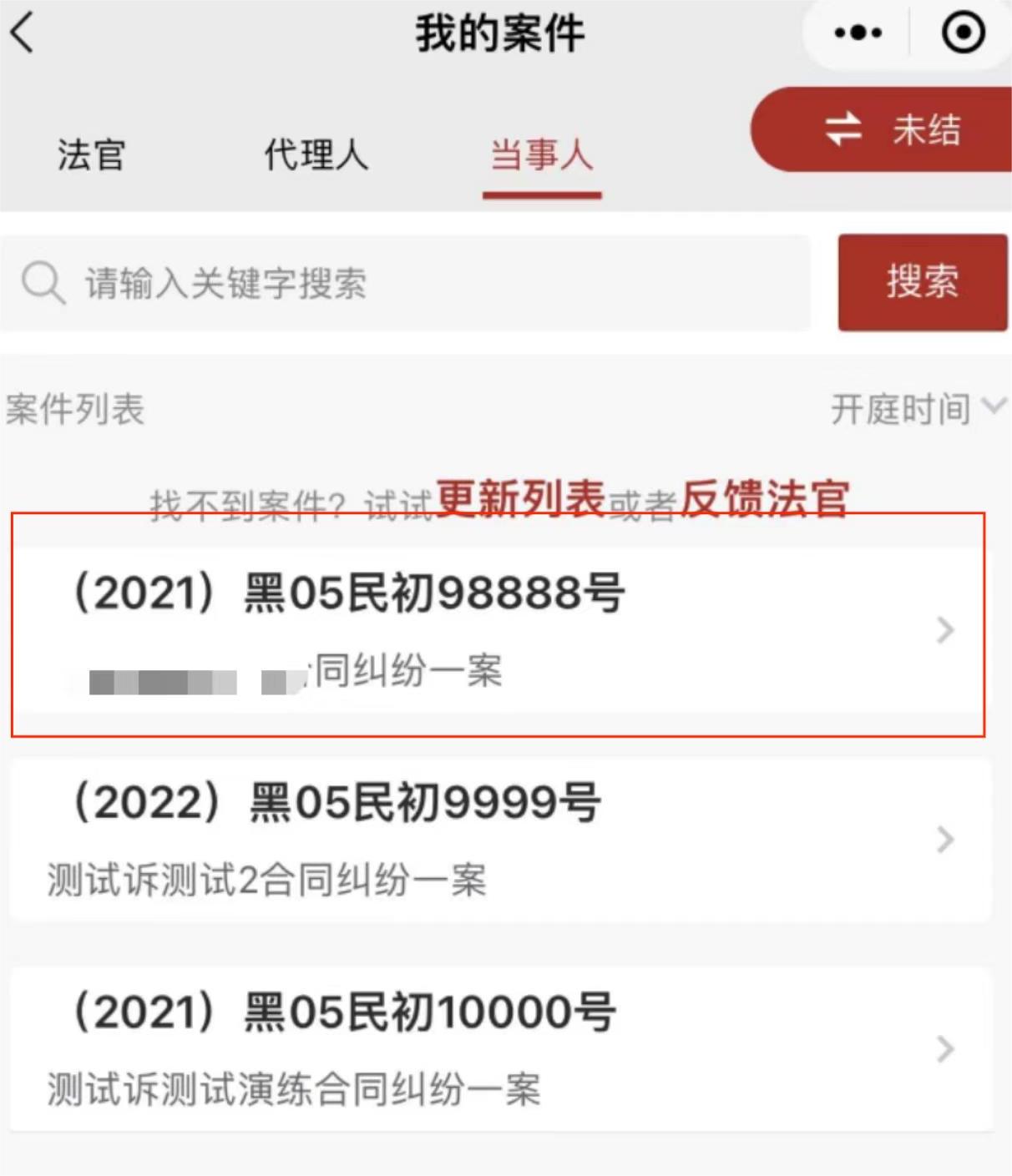
Task: Open case (2021)黑05民初98888号
Action: pyautogui.click(x=498, y=628)
